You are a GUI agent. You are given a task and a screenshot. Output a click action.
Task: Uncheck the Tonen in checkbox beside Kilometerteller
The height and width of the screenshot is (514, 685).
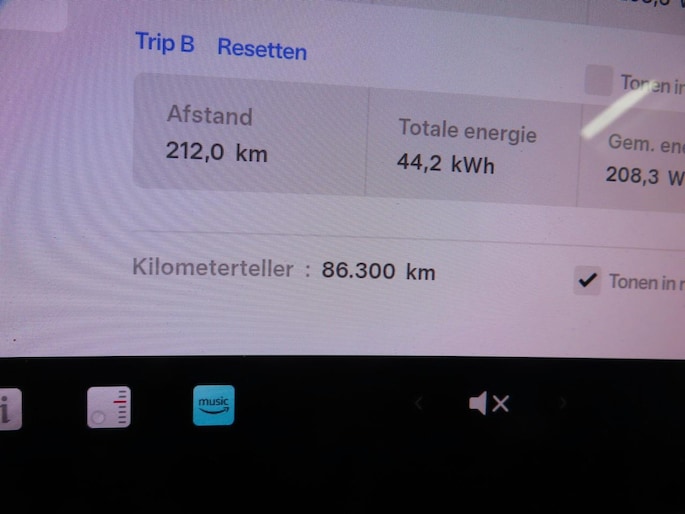[x=587, y=280]
